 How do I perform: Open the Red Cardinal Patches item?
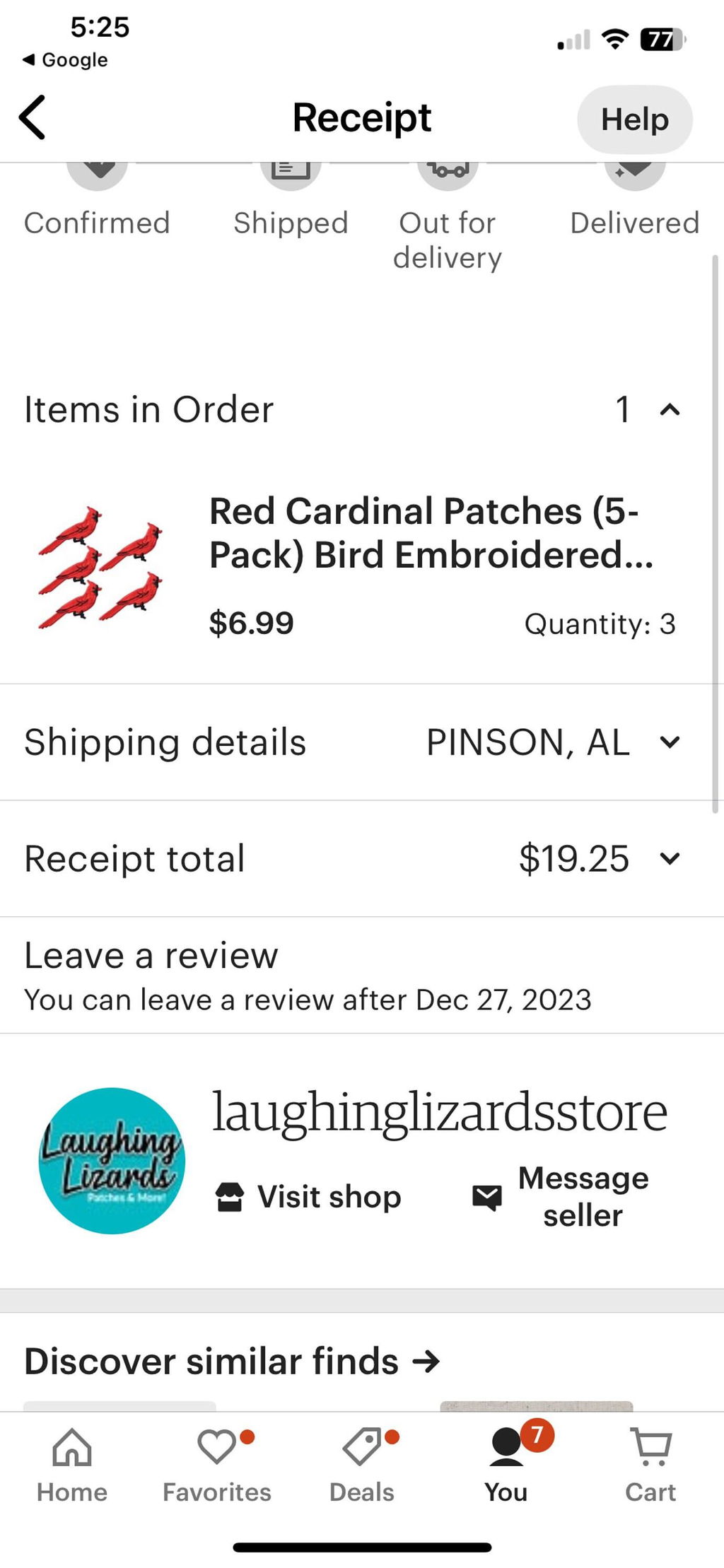point(353,566)
